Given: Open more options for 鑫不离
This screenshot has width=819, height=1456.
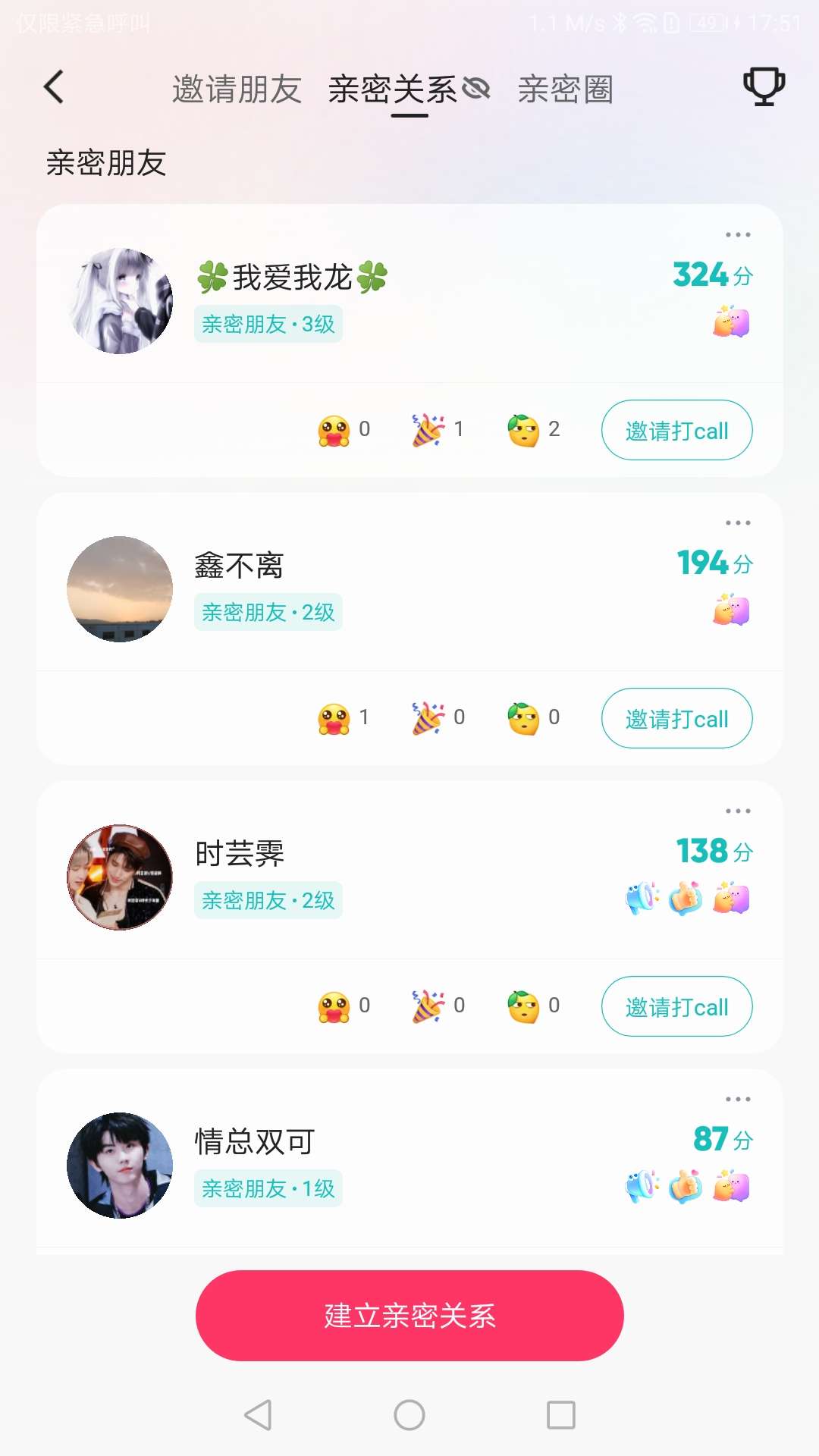Looking at the screenshot, I should [737, 523].
